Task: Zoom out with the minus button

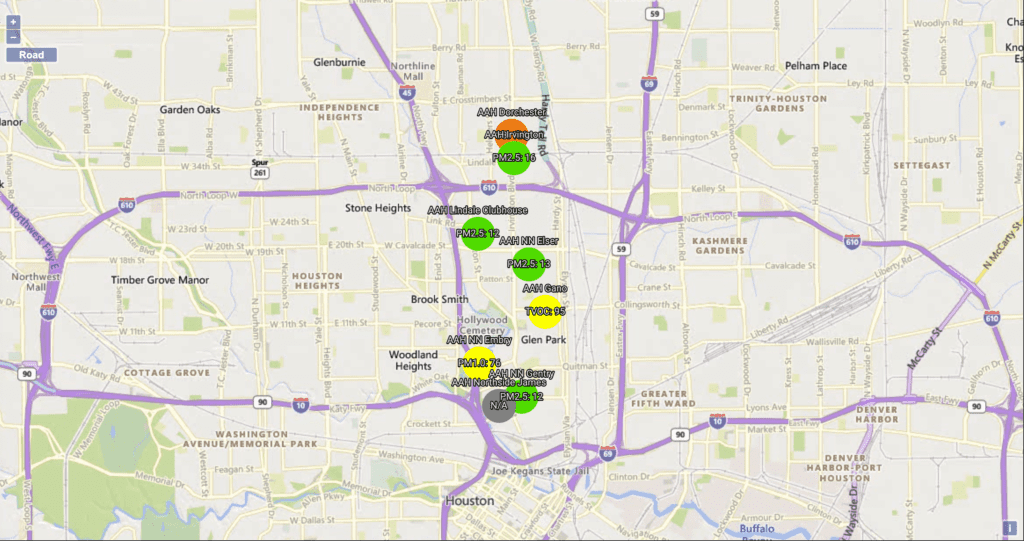Action: 12,37
